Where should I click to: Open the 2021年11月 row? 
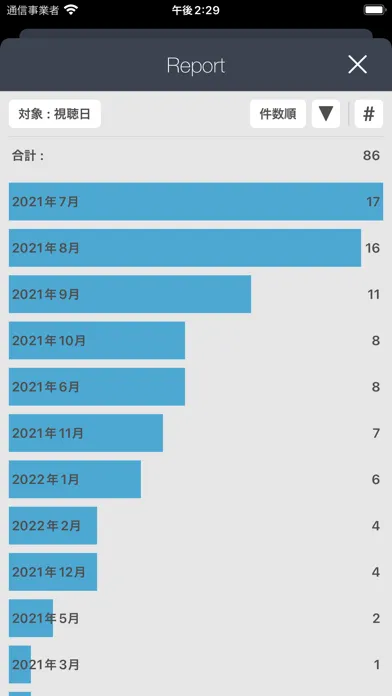[196, 433]
